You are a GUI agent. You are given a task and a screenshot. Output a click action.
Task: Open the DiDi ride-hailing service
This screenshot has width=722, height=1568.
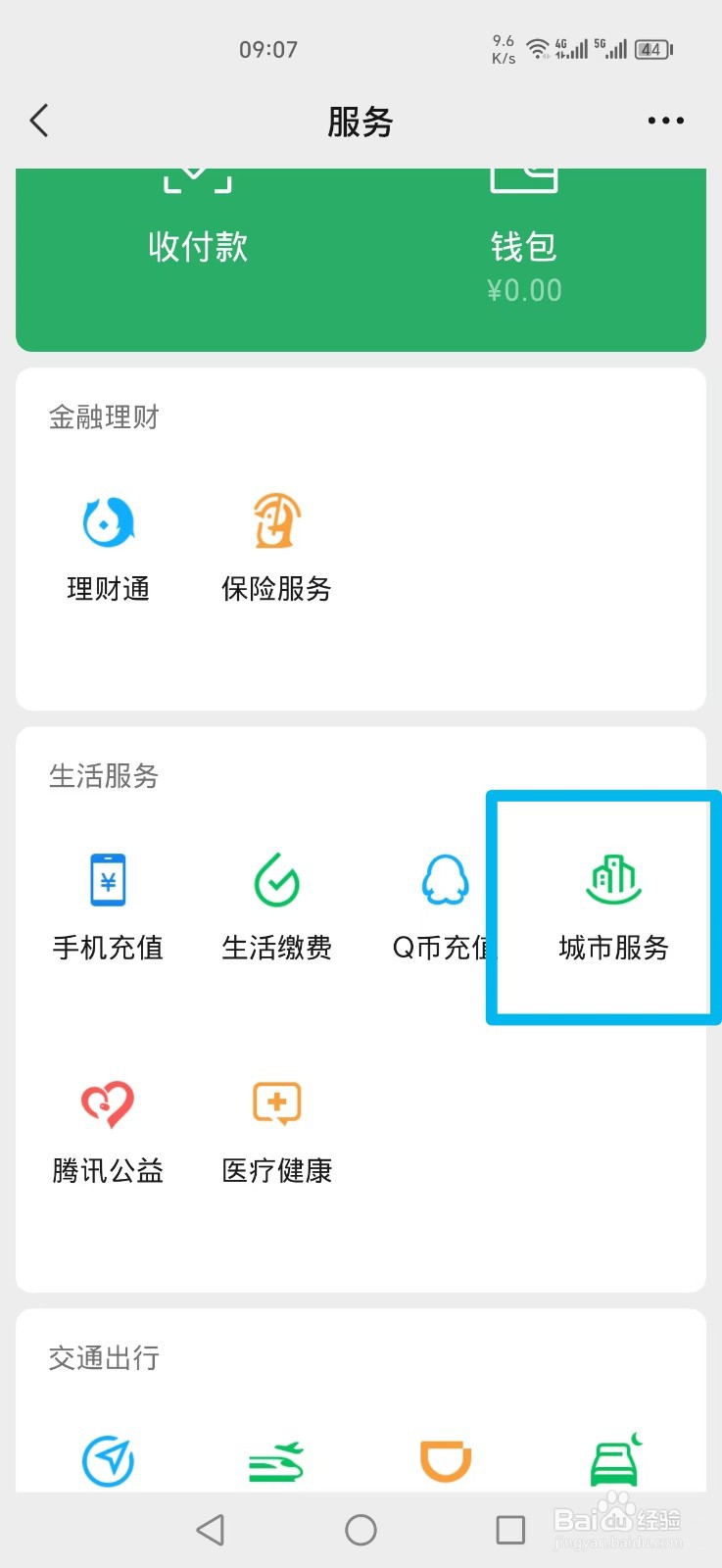point(444,1460)
